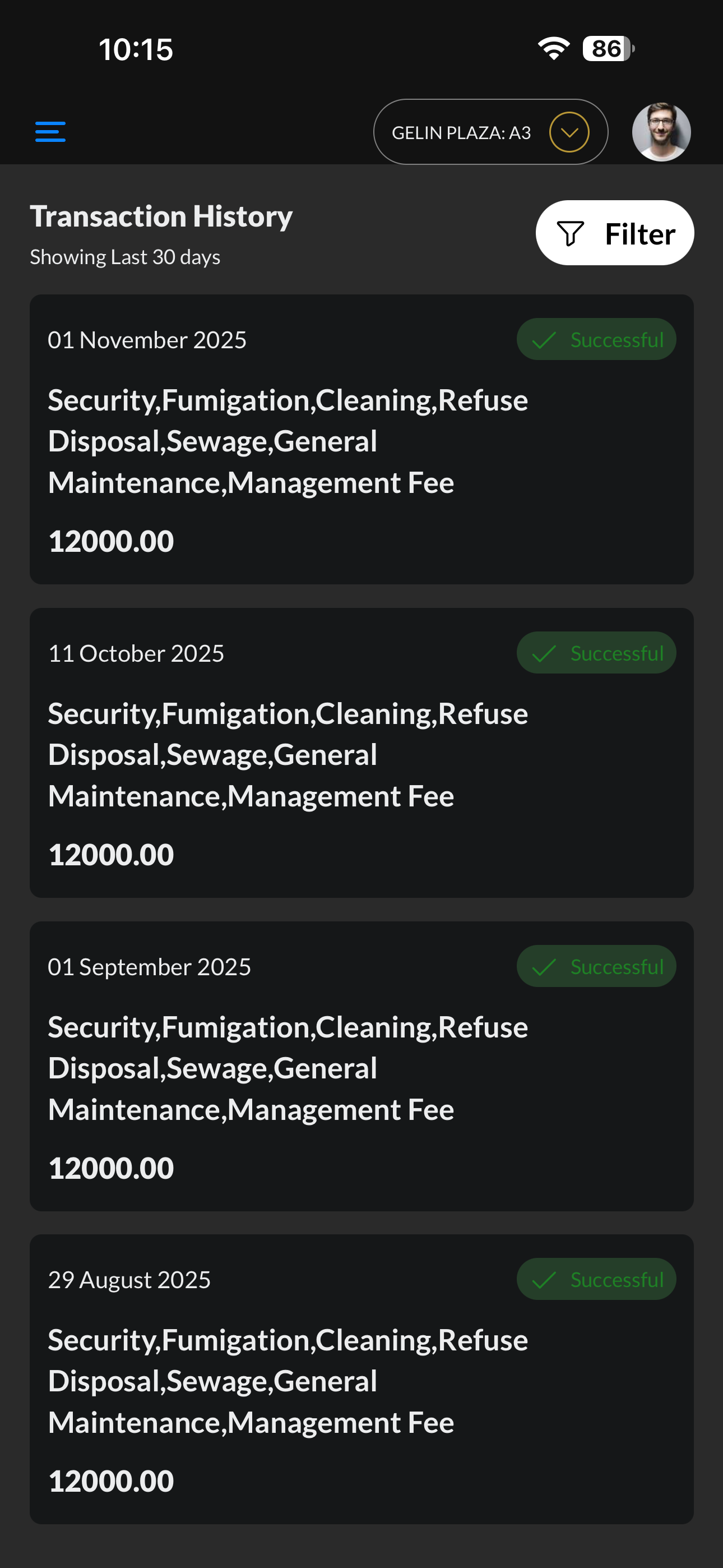Viewport: 723px width, 1568px height.
Task: Expand the GELIN PLAZA: A3 property selector
Action: 490,132
